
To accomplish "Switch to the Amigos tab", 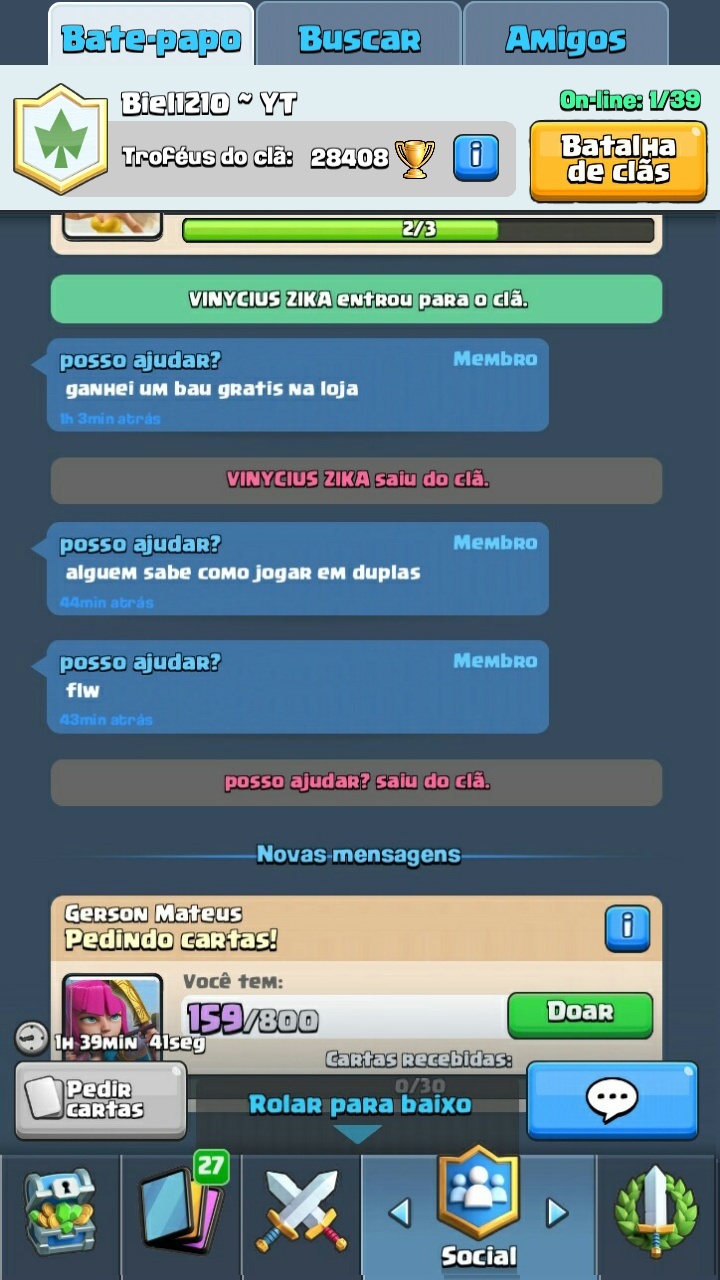I will (x=566, y=37).
